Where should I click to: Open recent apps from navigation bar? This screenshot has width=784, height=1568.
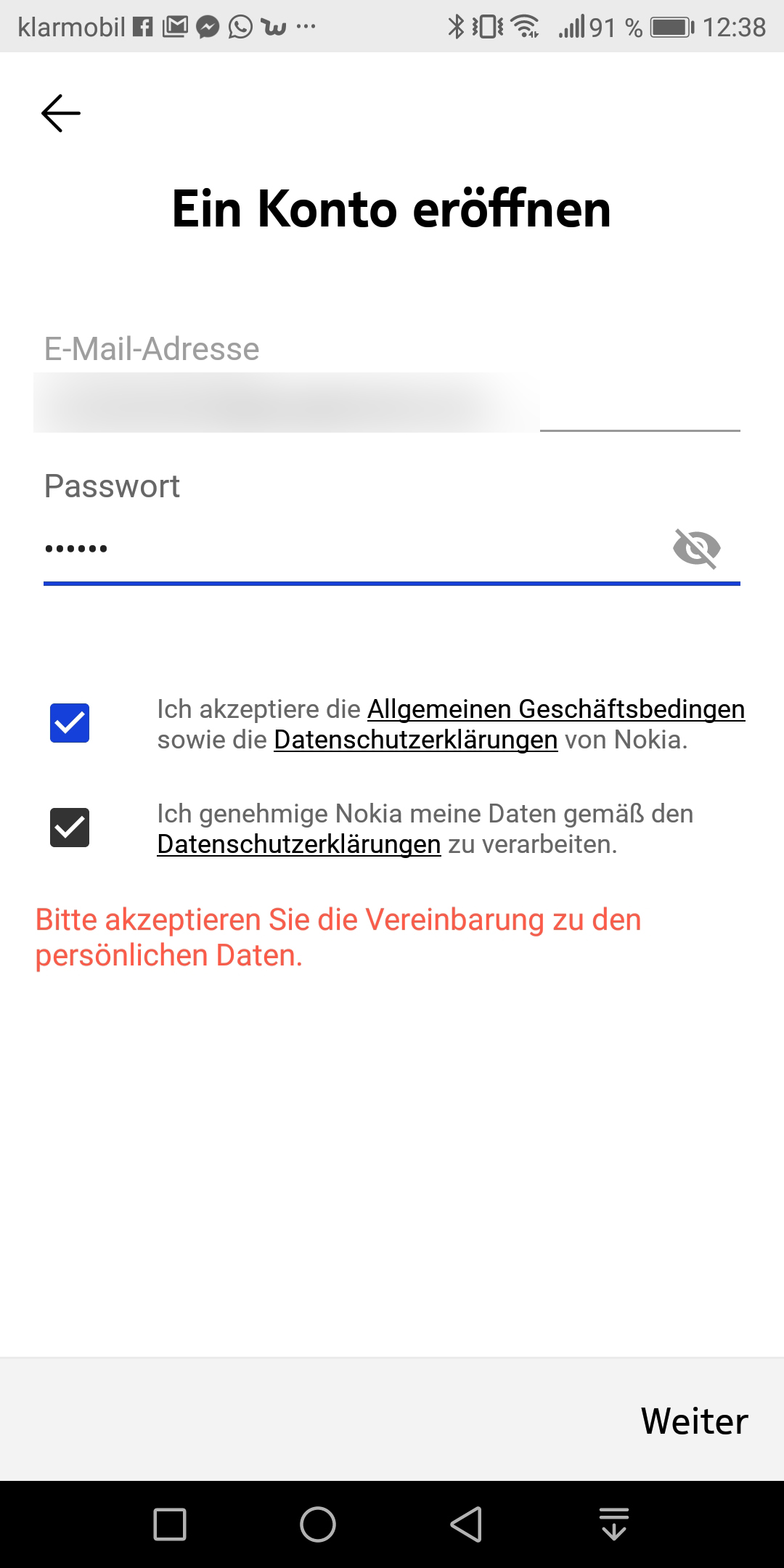tap(170, 1524)
